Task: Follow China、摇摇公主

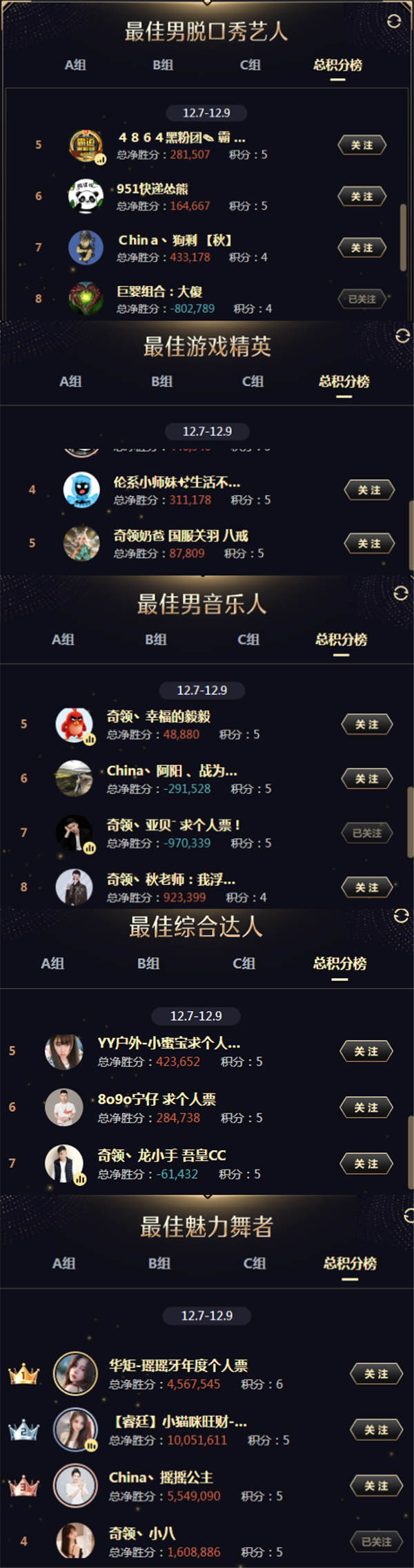Action: (x=376, y=1486)
